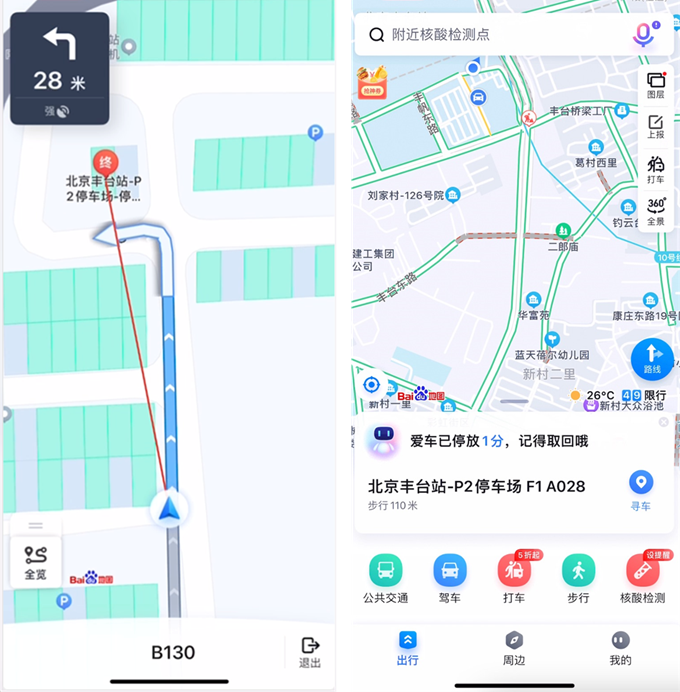Tap the blue 路线 route button

pos(651,359)
